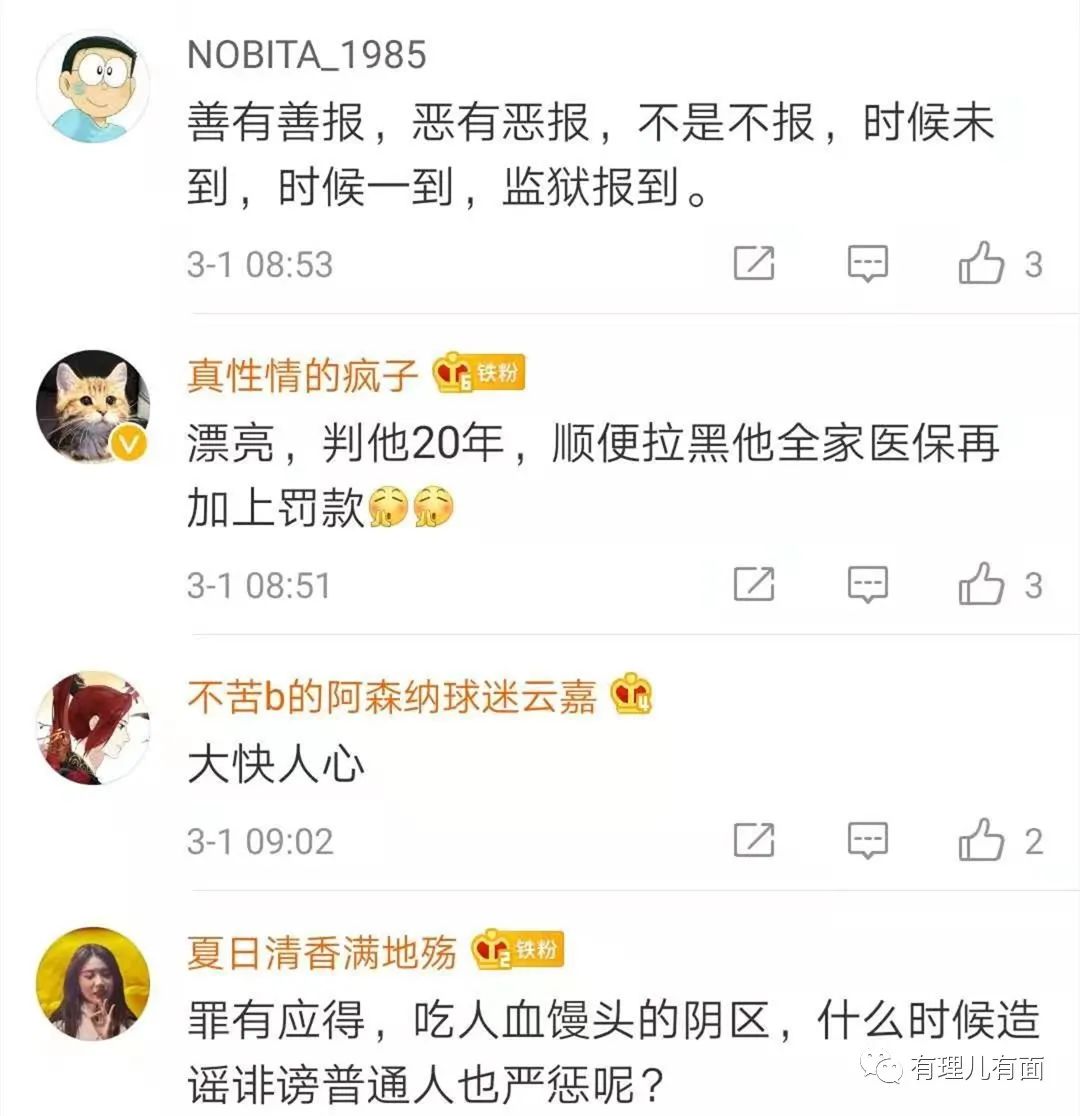
Task: Open NOBITA_1985's profile avatar
Action: coord(92,87)
